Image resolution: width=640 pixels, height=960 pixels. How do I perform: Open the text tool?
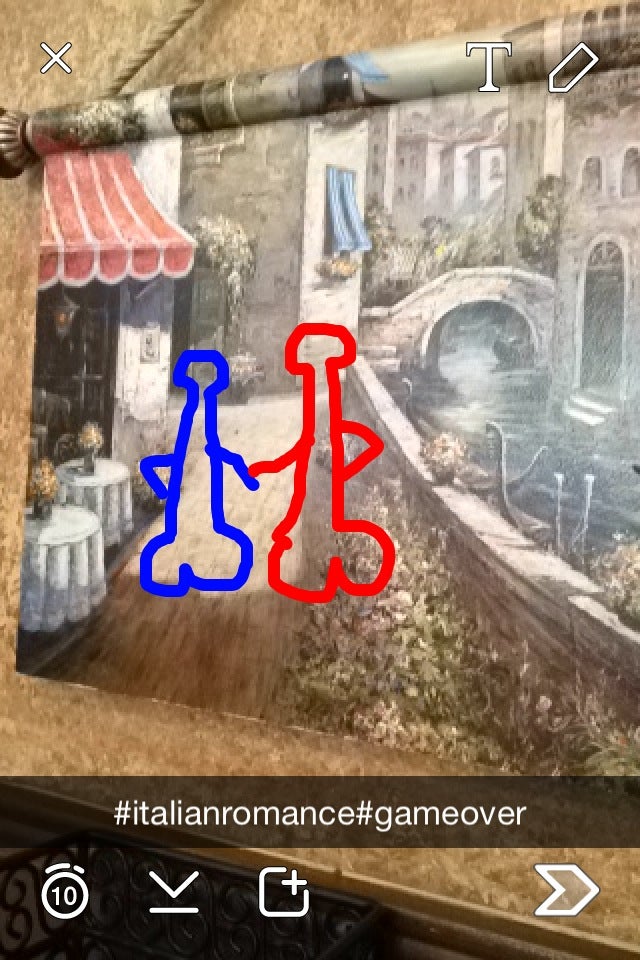[x=490, y=66]
